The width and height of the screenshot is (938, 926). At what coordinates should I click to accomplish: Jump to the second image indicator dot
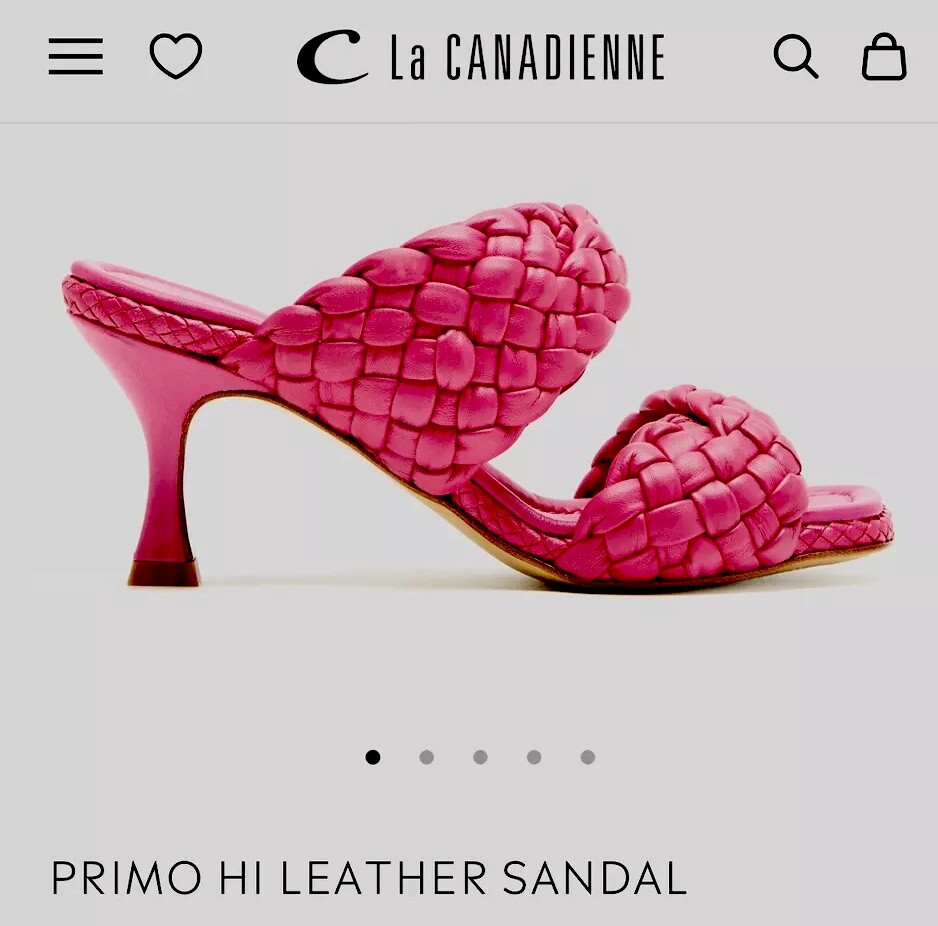(x=427, y=757)
